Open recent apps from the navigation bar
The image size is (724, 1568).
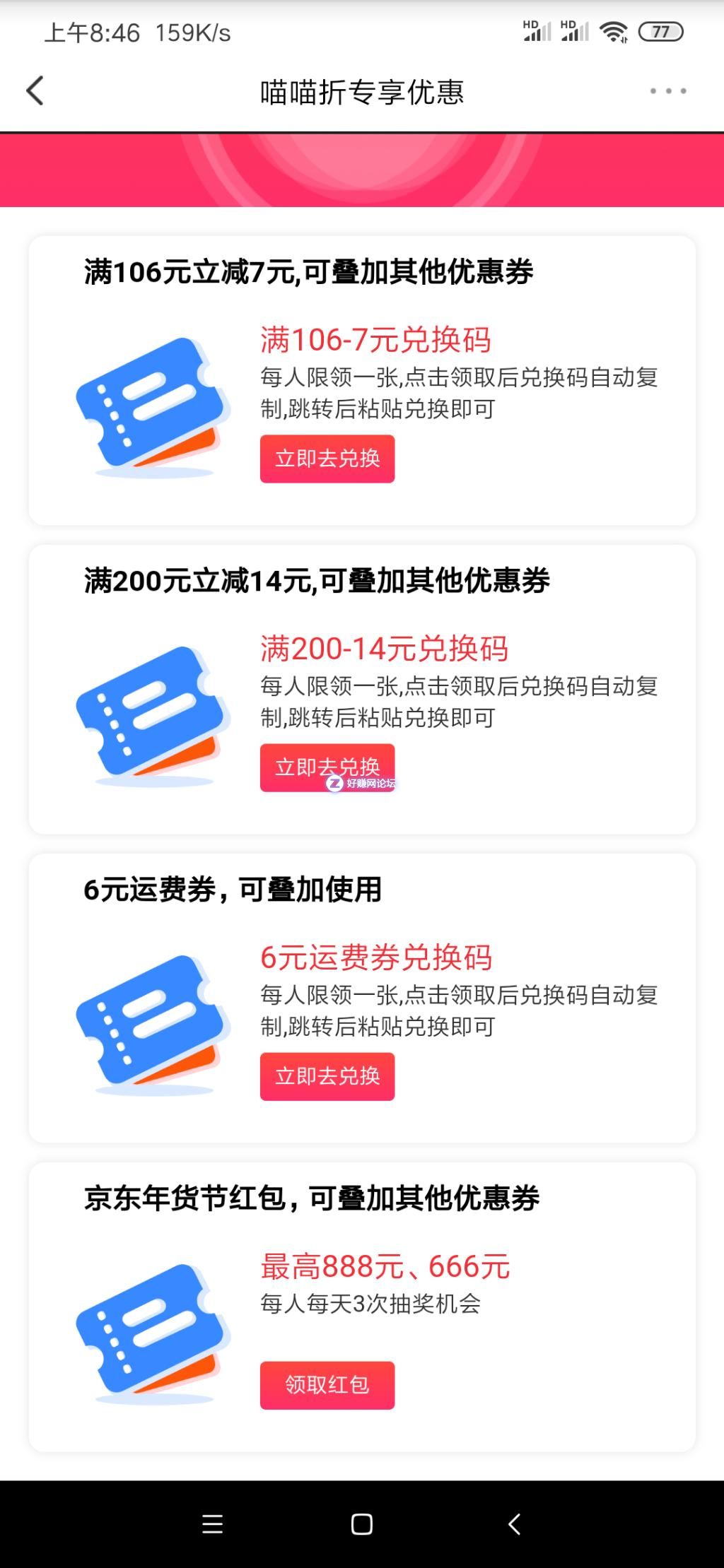pyautogui.click(x=212, y=1524)
